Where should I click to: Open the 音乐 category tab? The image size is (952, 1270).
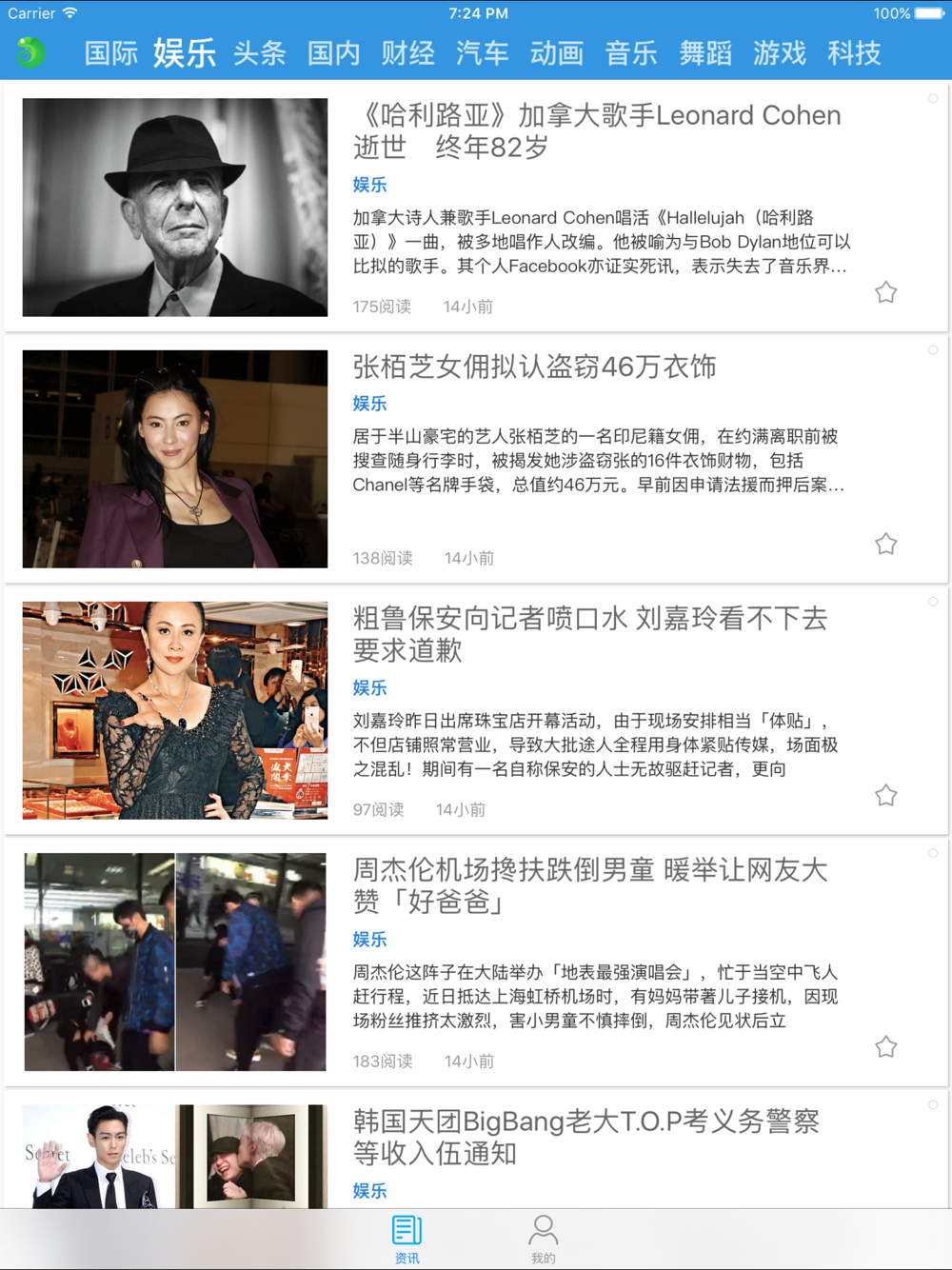[x=631, y=53]
